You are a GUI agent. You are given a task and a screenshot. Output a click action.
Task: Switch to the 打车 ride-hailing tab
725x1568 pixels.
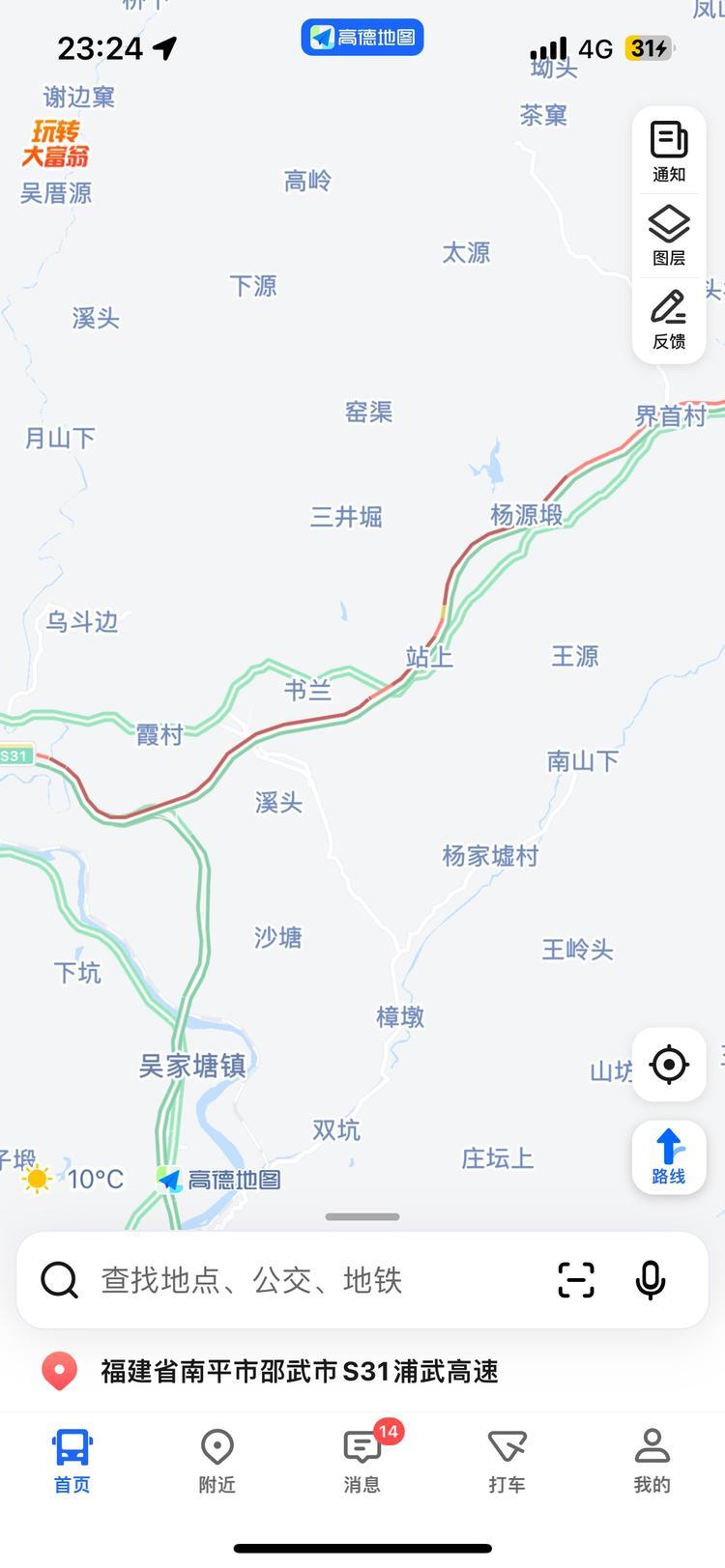point(507,1461)
